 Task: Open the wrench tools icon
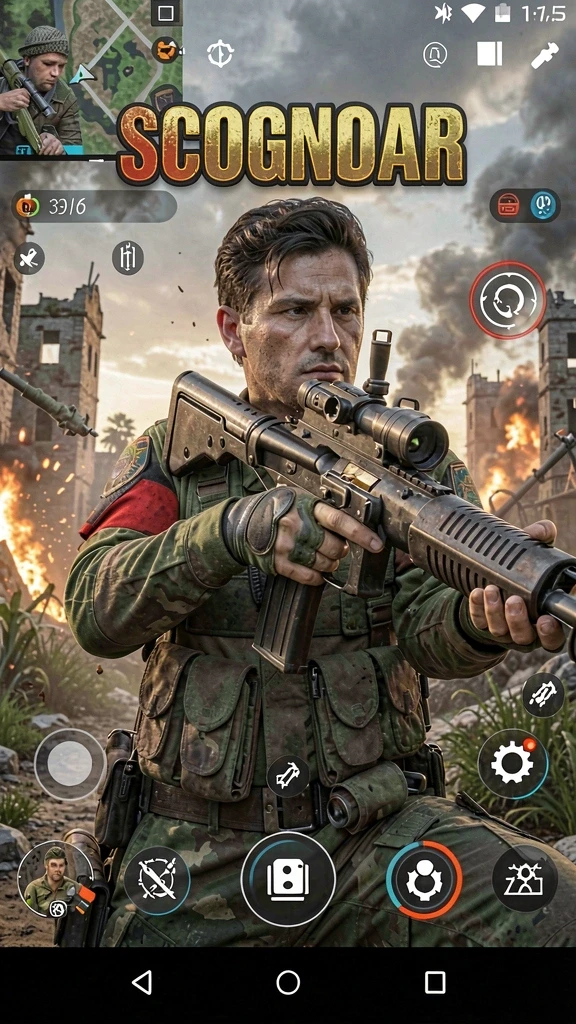[544, 55]
